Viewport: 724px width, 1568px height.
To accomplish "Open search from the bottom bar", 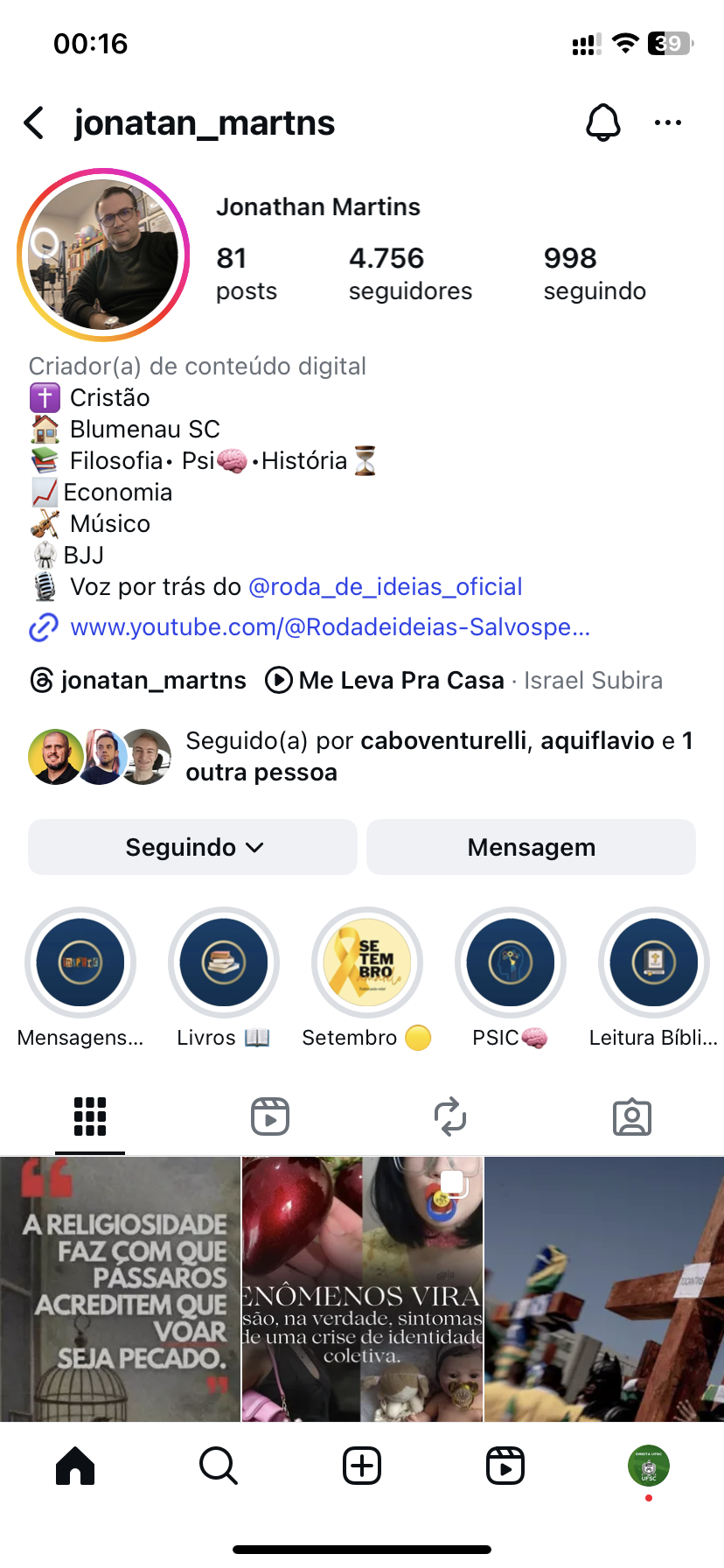I will (218, 1466).
